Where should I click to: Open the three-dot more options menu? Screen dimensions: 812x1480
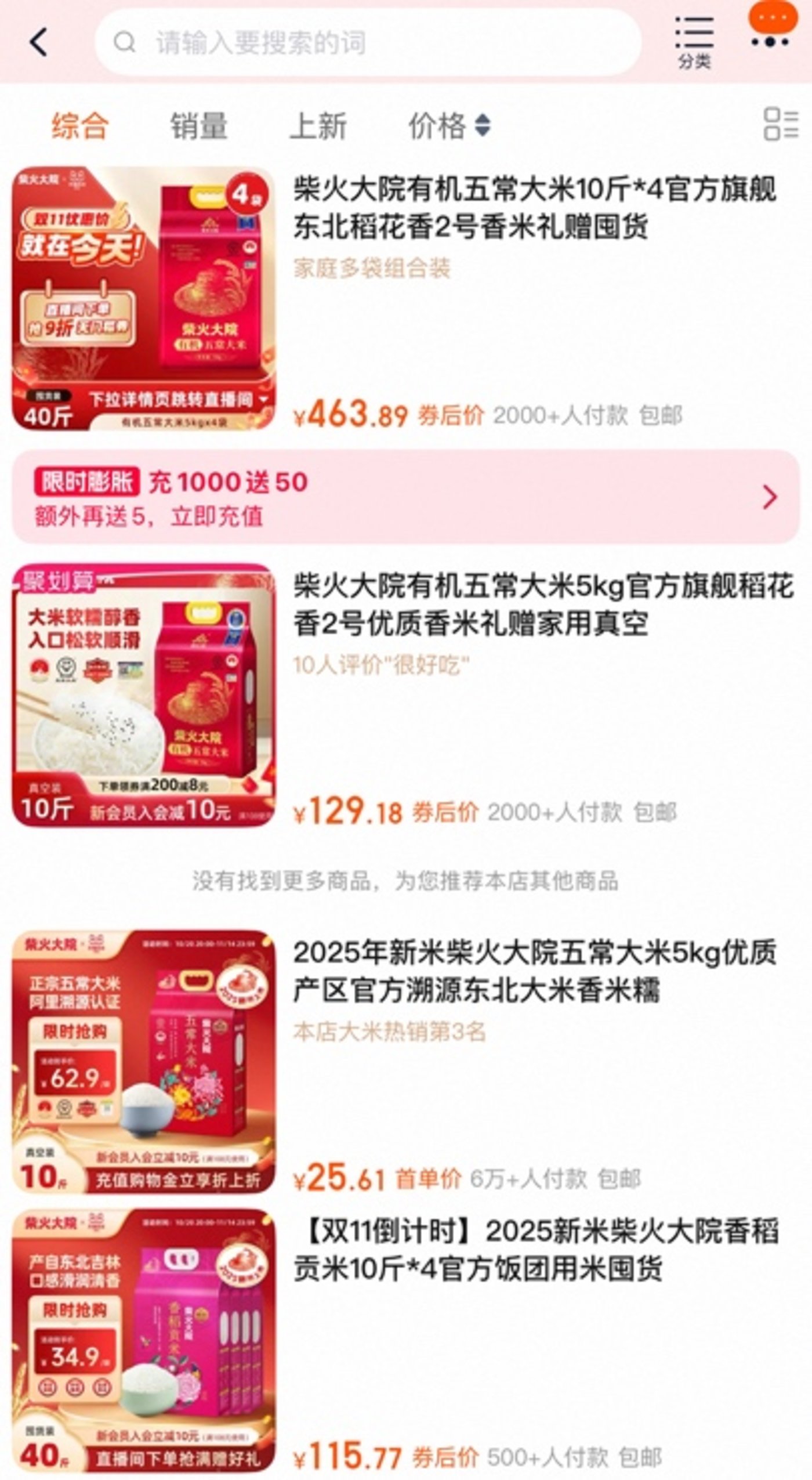tap(770, 41)
